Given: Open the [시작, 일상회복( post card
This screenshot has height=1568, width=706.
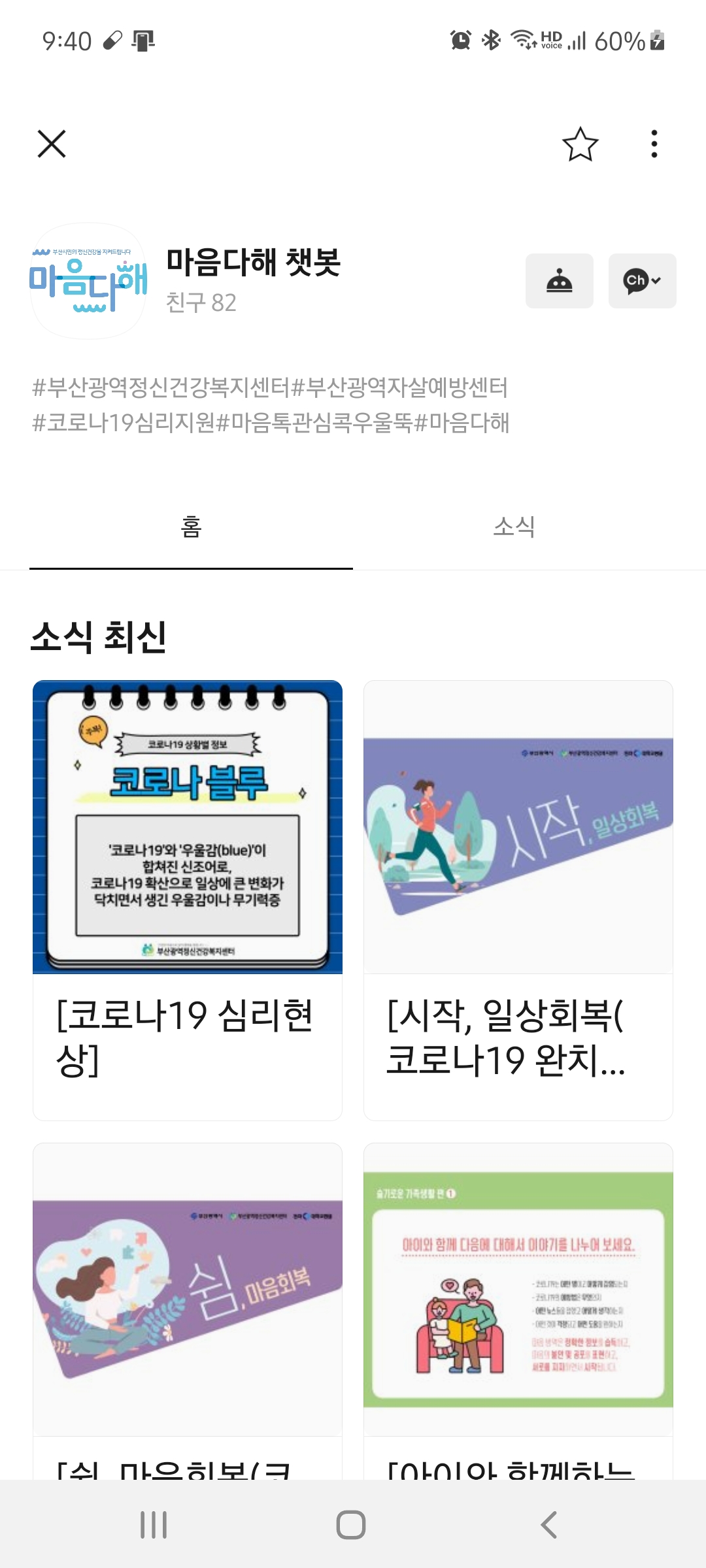Looking at the screenshot, I should point(518,899).
